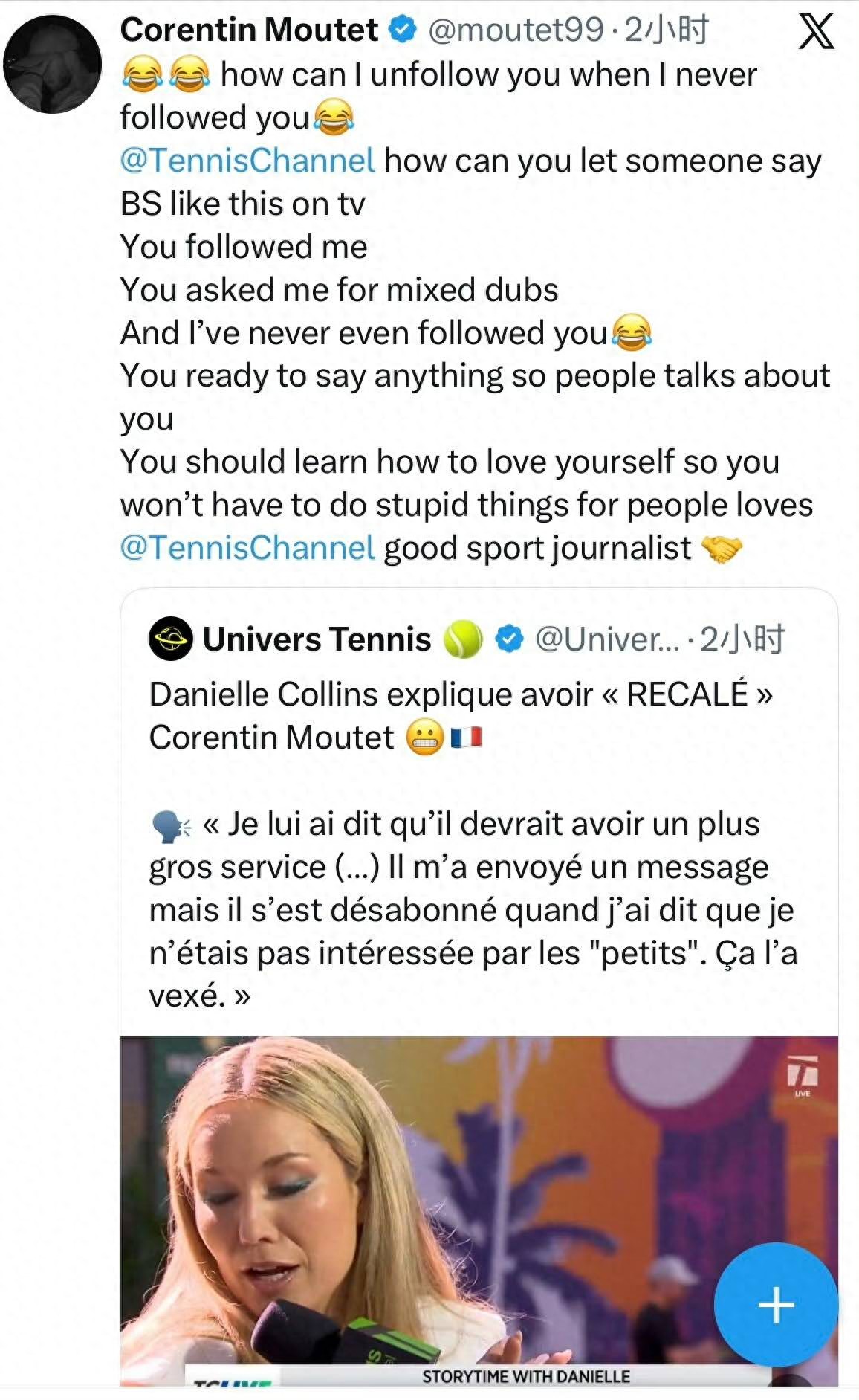Click the timestamp on the Univers Tennis quote
The height and width of the screenshot is (1400, 859).
point(743,638)
